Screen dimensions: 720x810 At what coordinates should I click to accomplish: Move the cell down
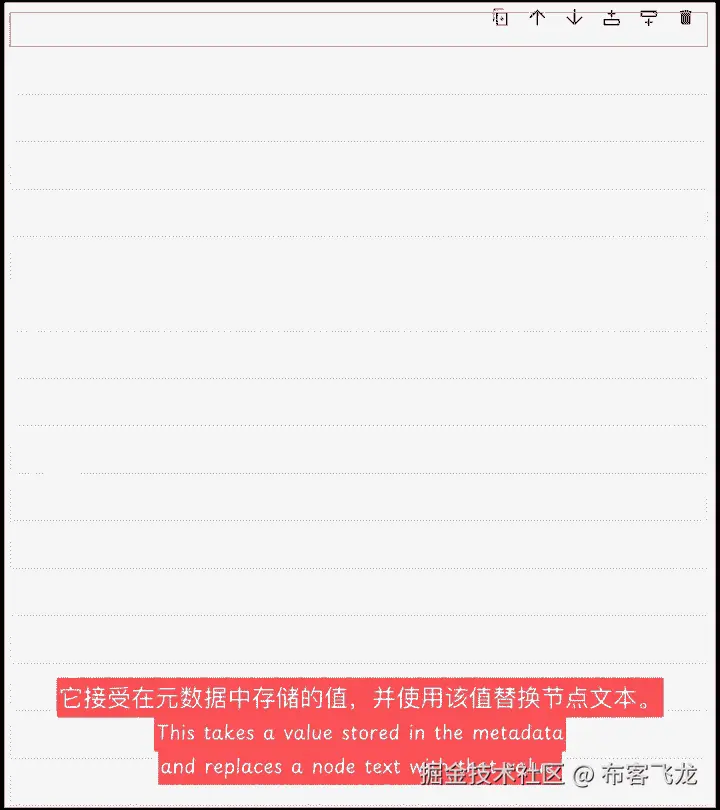click(574, 17)
